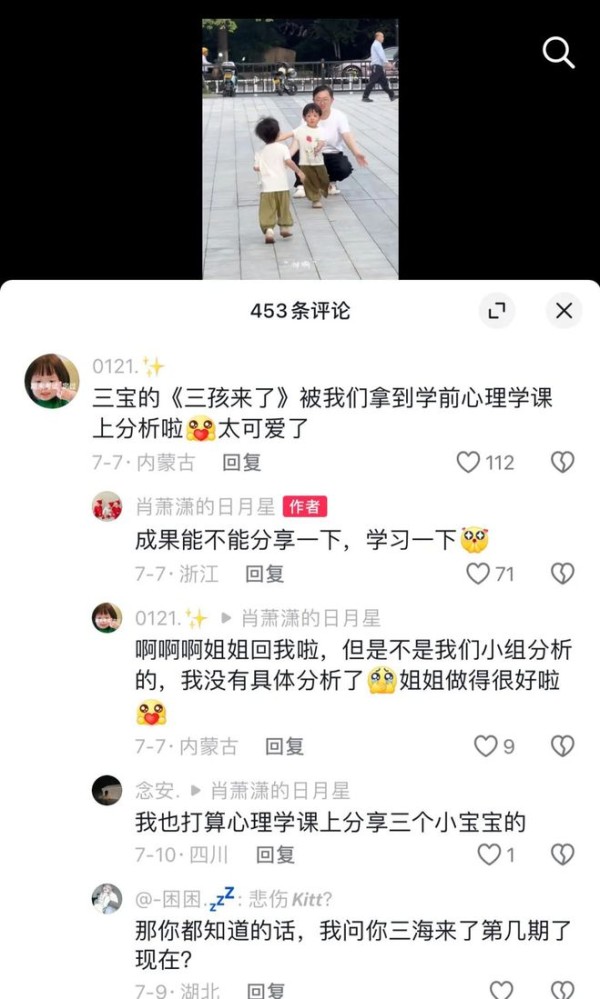Dislike 念安's comment with 1 like
The height and width of the screenshot is (999, 600).
[563, 855]
